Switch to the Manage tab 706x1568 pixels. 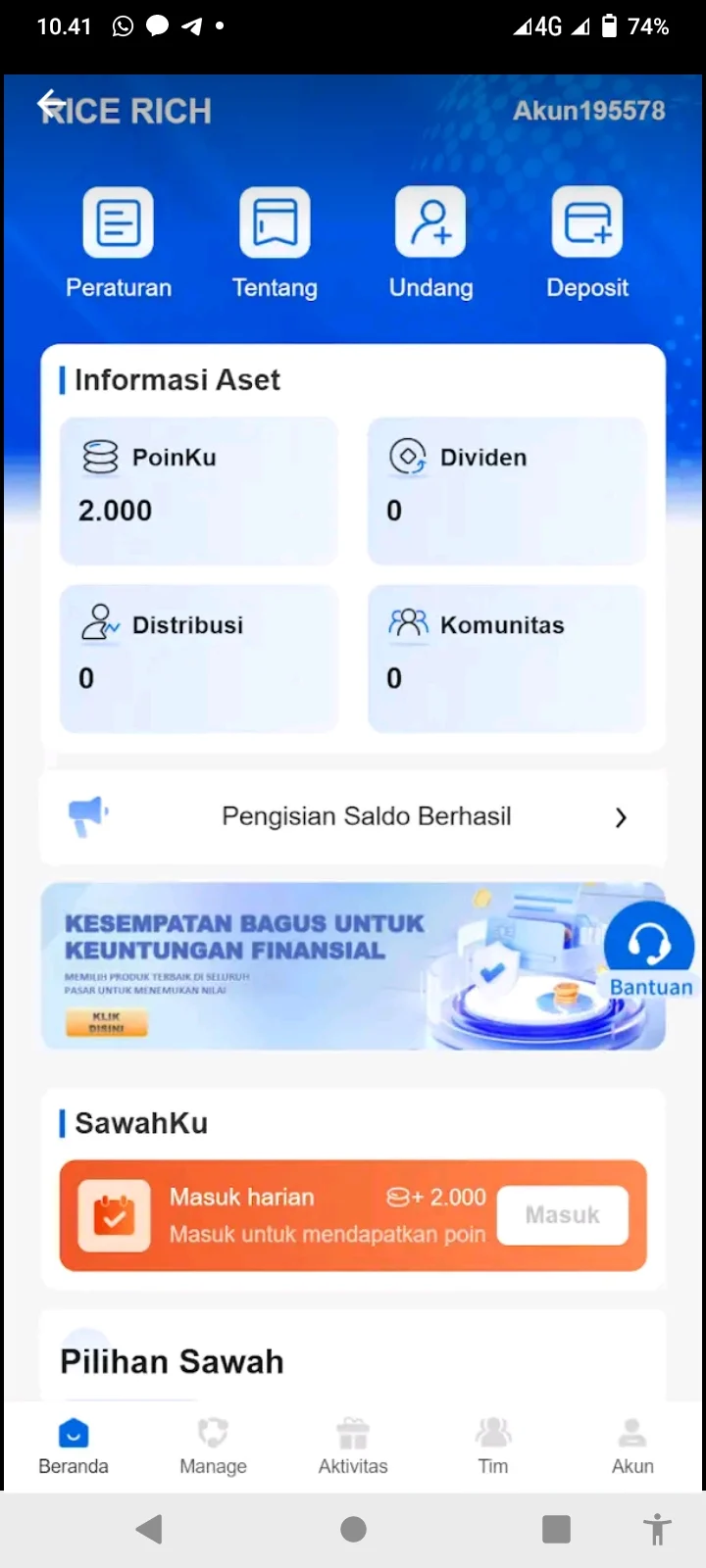click(x=213, y=1445)
